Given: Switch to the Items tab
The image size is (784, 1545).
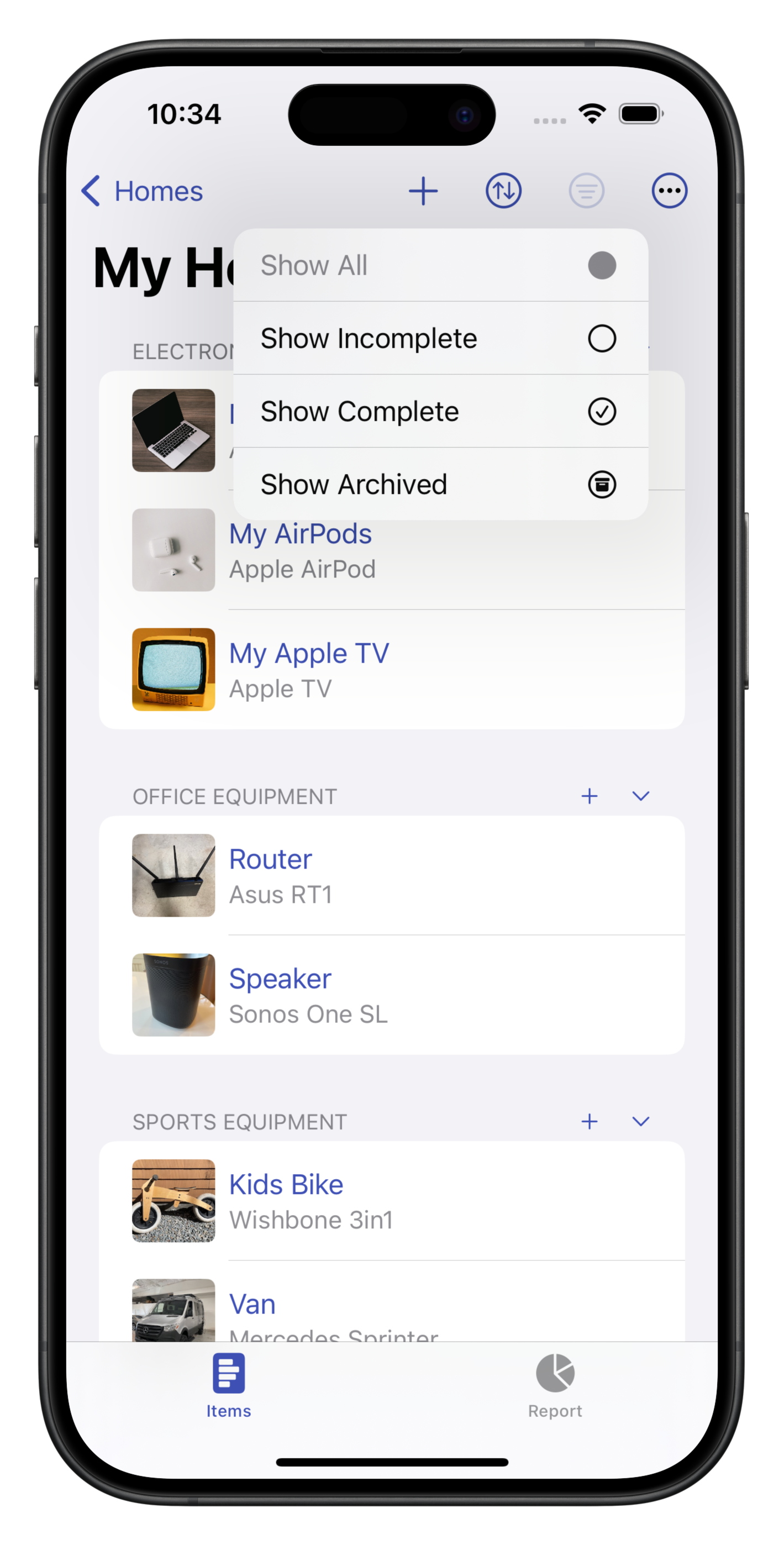Looking at the screenshot, I should [229, 1385].
